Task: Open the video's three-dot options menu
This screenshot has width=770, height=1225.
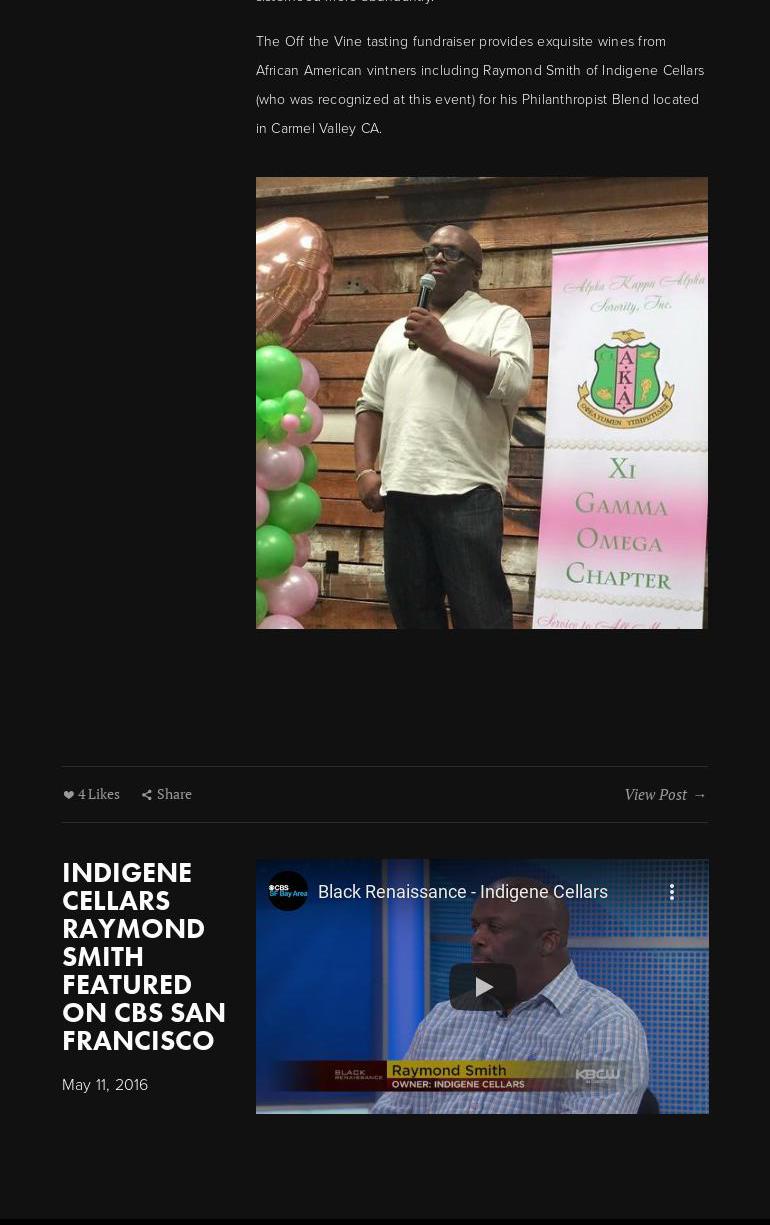Action: (672, 891)
